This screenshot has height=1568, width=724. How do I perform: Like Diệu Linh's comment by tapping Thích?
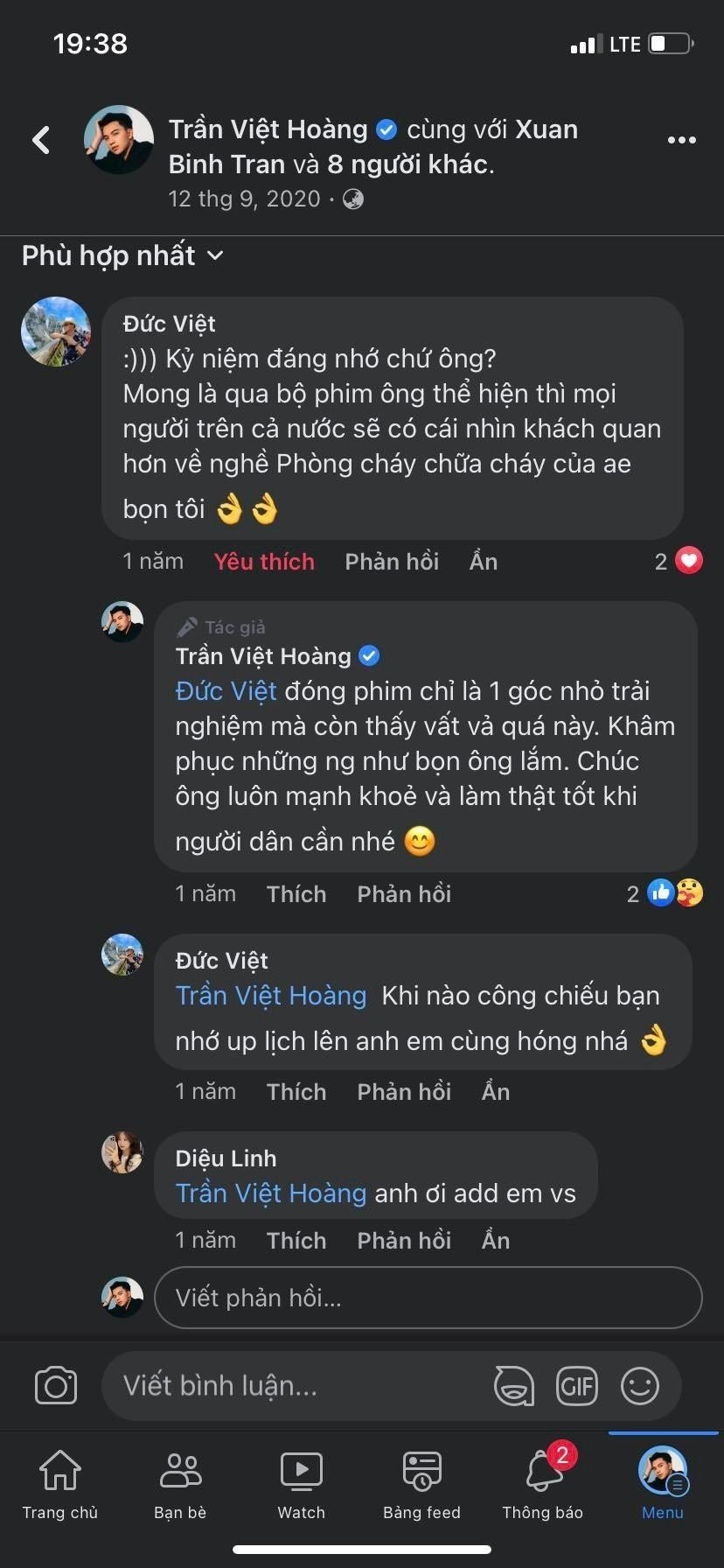point(296,1240)
